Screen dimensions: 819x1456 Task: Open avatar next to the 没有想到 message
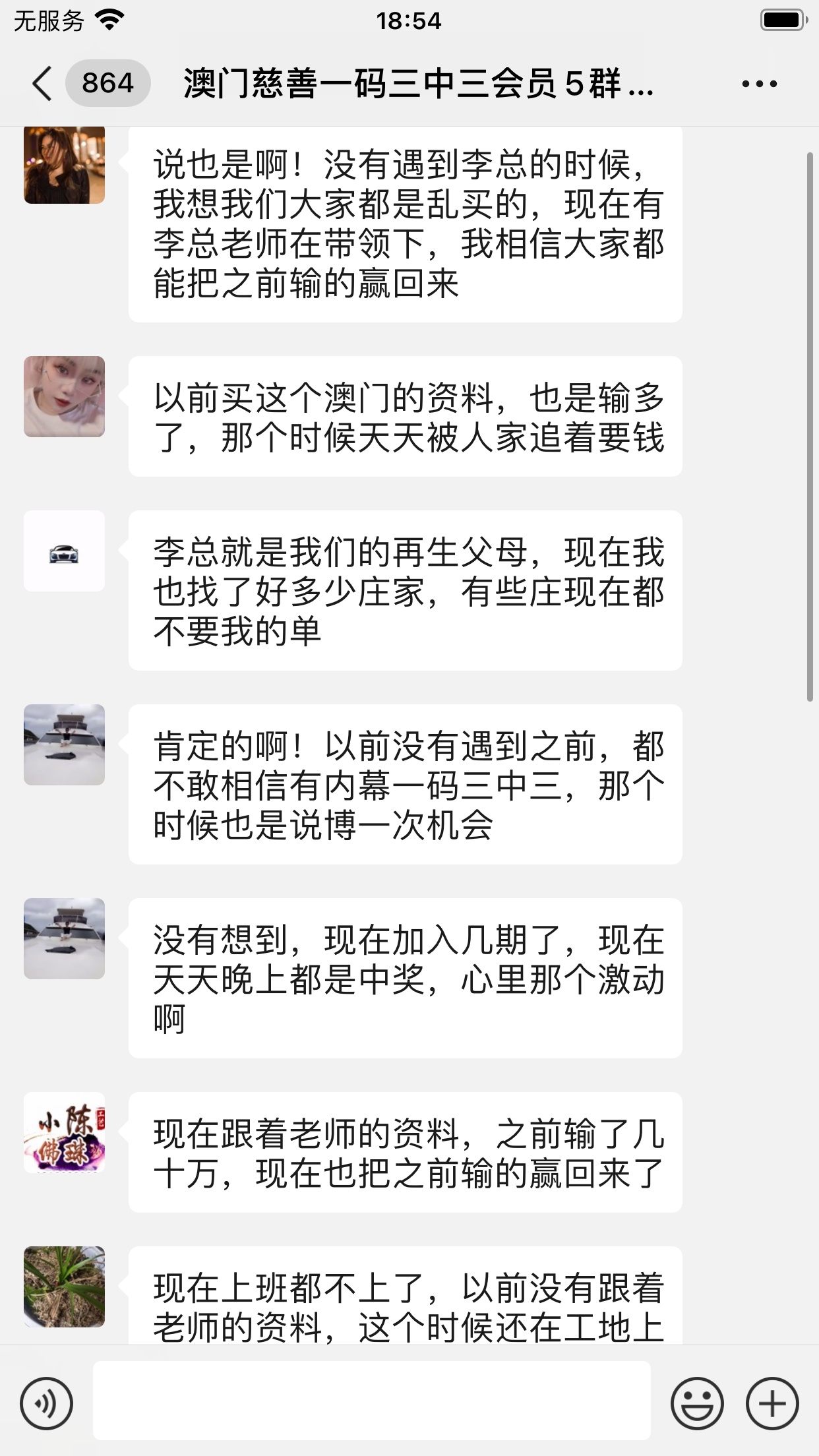[65, 939]
